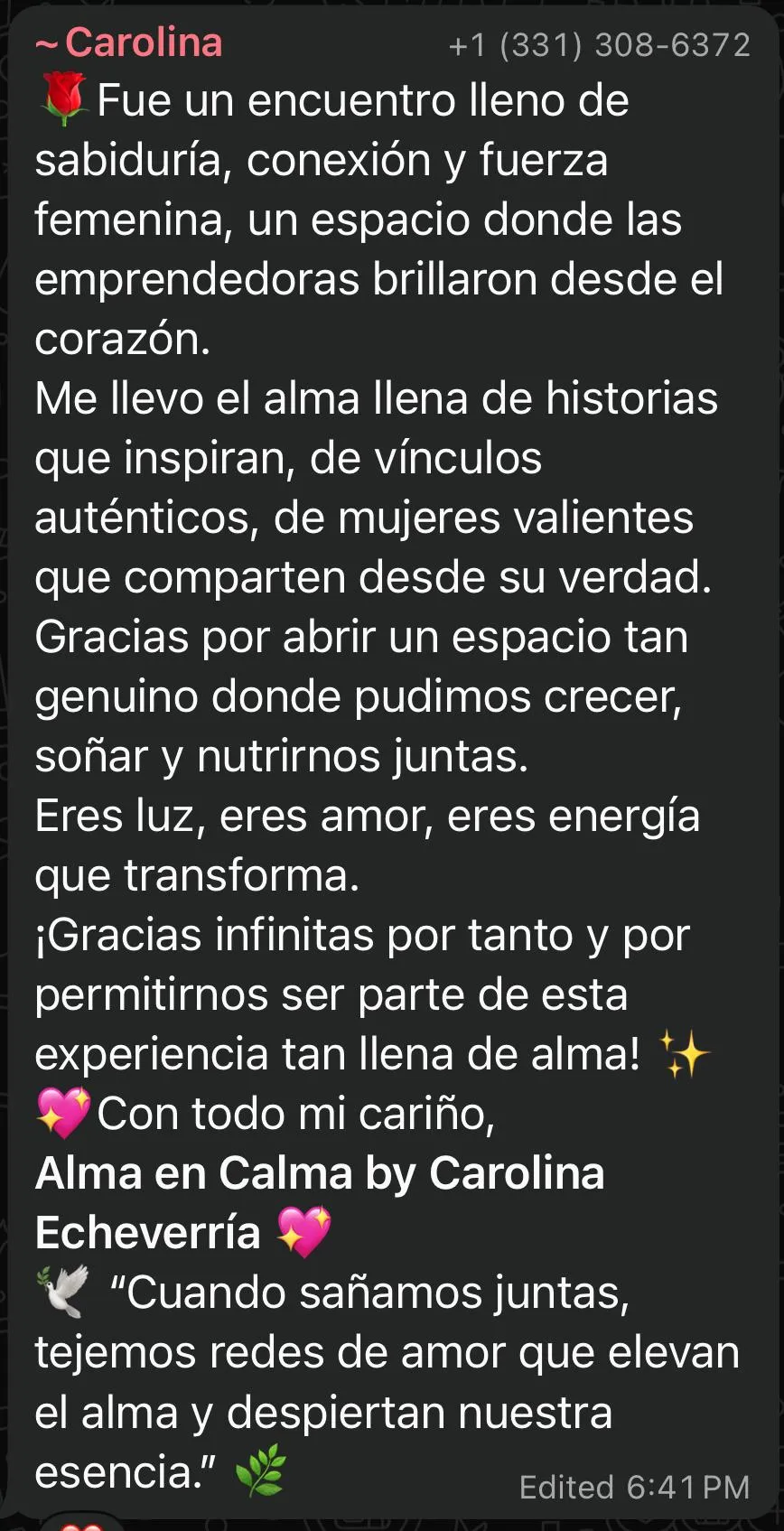This screenshot has width=784, height=1531.
Task: Open the heart reaction below the message
Action: click(x=81, y=1524)
